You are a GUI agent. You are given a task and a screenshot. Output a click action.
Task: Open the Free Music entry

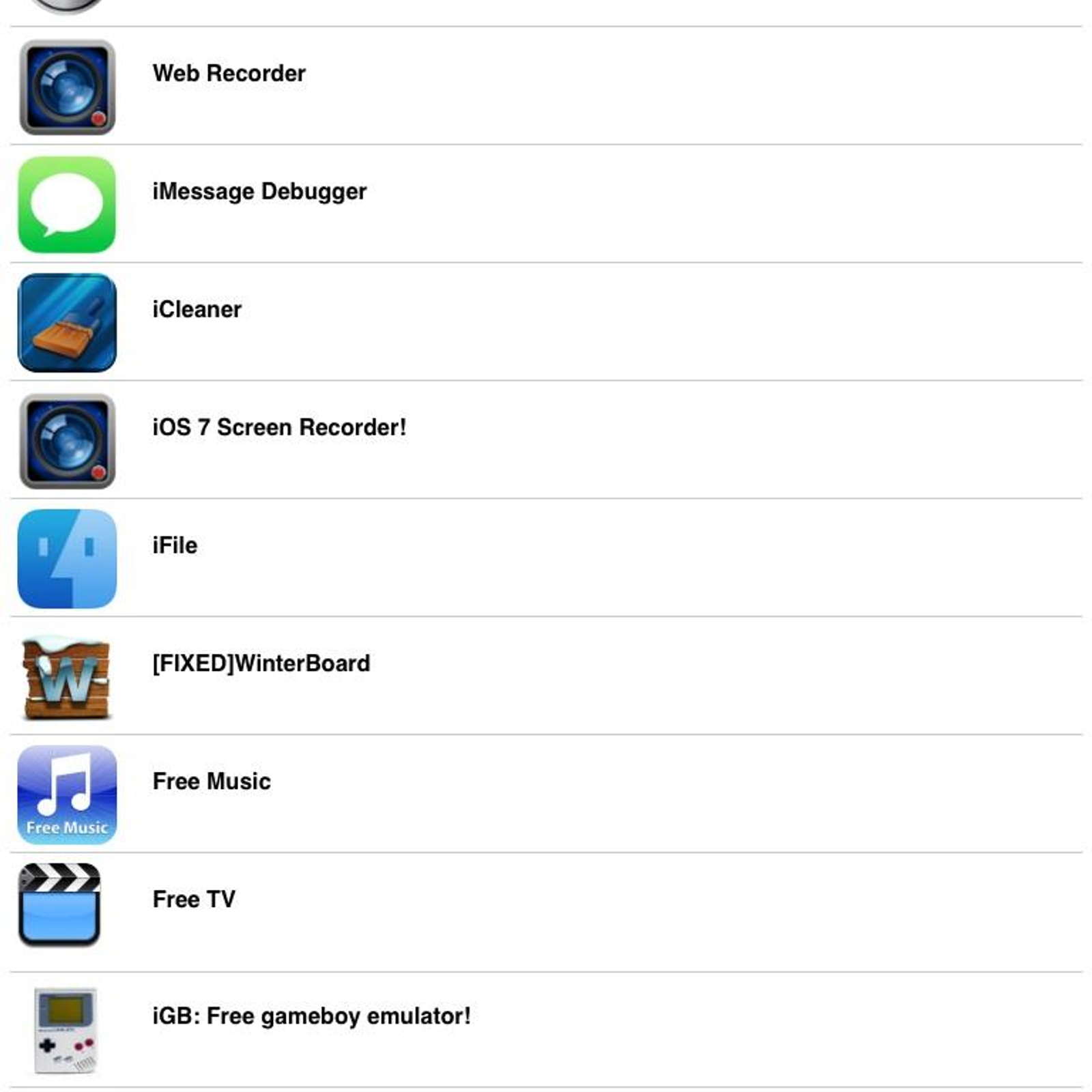212,781
